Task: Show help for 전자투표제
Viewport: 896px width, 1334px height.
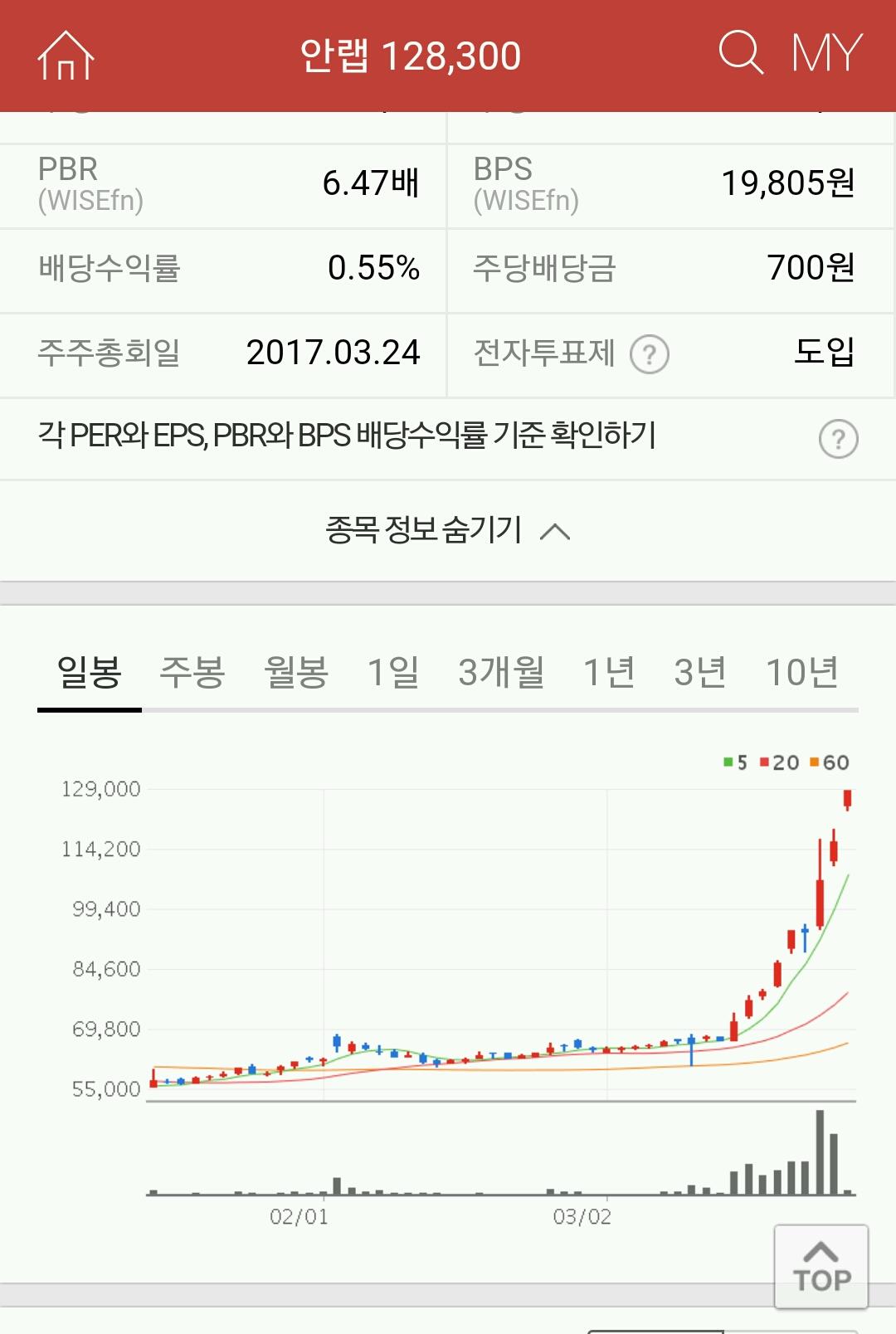Action: (x=649, y=355)
